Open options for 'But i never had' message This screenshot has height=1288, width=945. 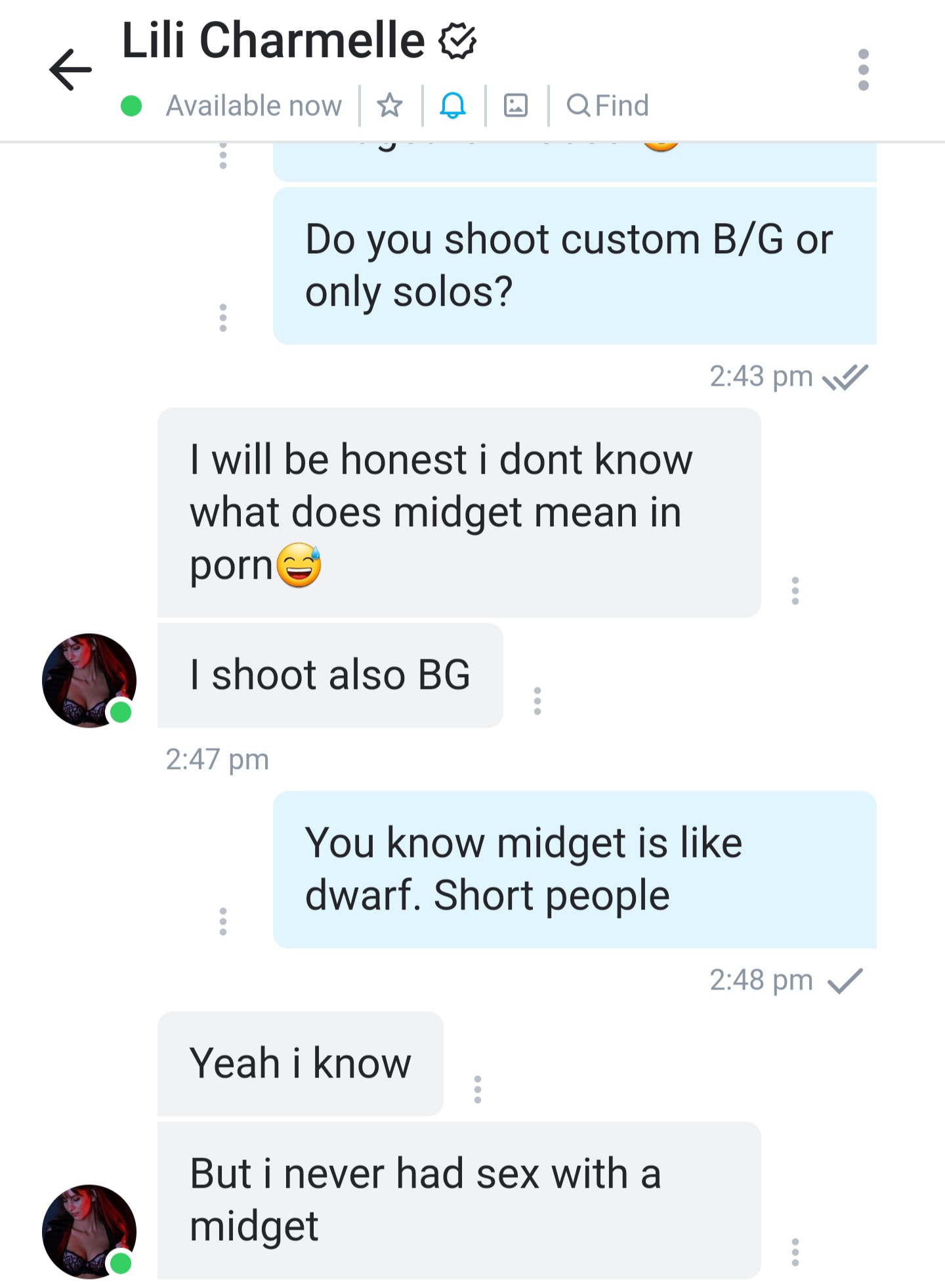pyautogui.click(x=795, y=1252)
